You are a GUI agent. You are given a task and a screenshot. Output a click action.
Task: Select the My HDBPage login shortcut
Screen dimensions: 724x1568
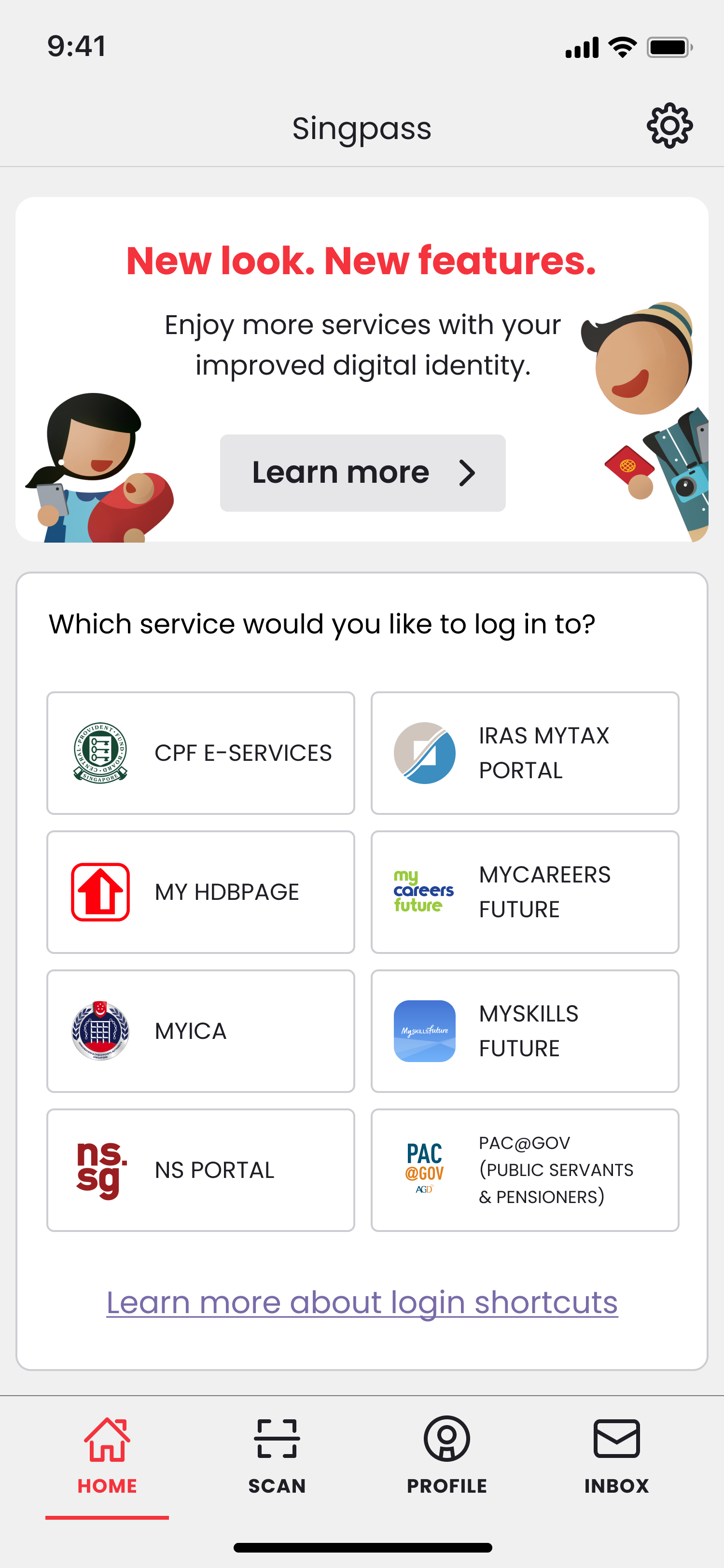tap(201, 892)
